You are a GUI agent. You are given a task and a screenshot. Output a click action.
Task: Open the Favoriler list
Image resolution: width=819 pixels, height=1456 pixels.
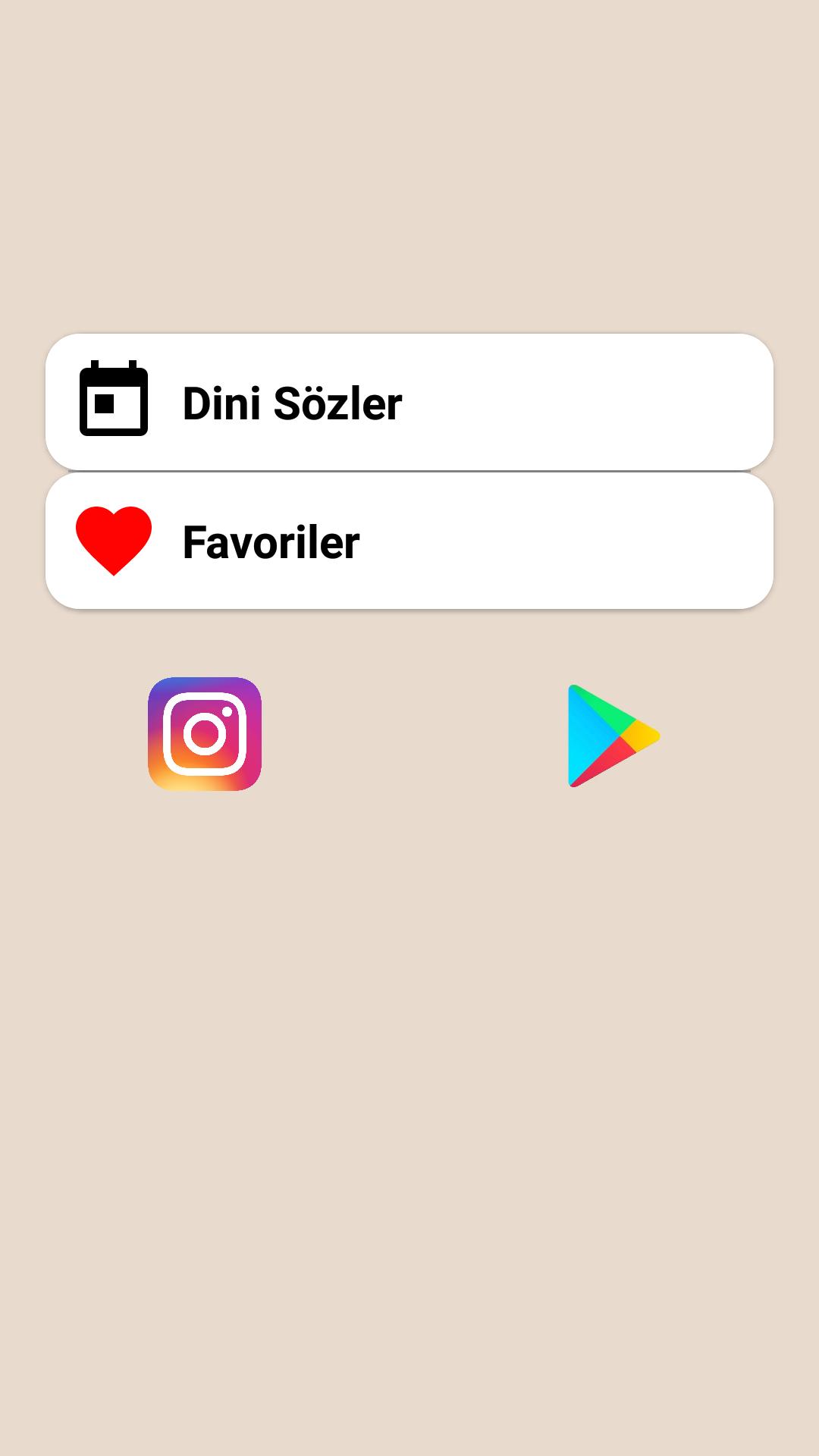[x=409, y=541]
